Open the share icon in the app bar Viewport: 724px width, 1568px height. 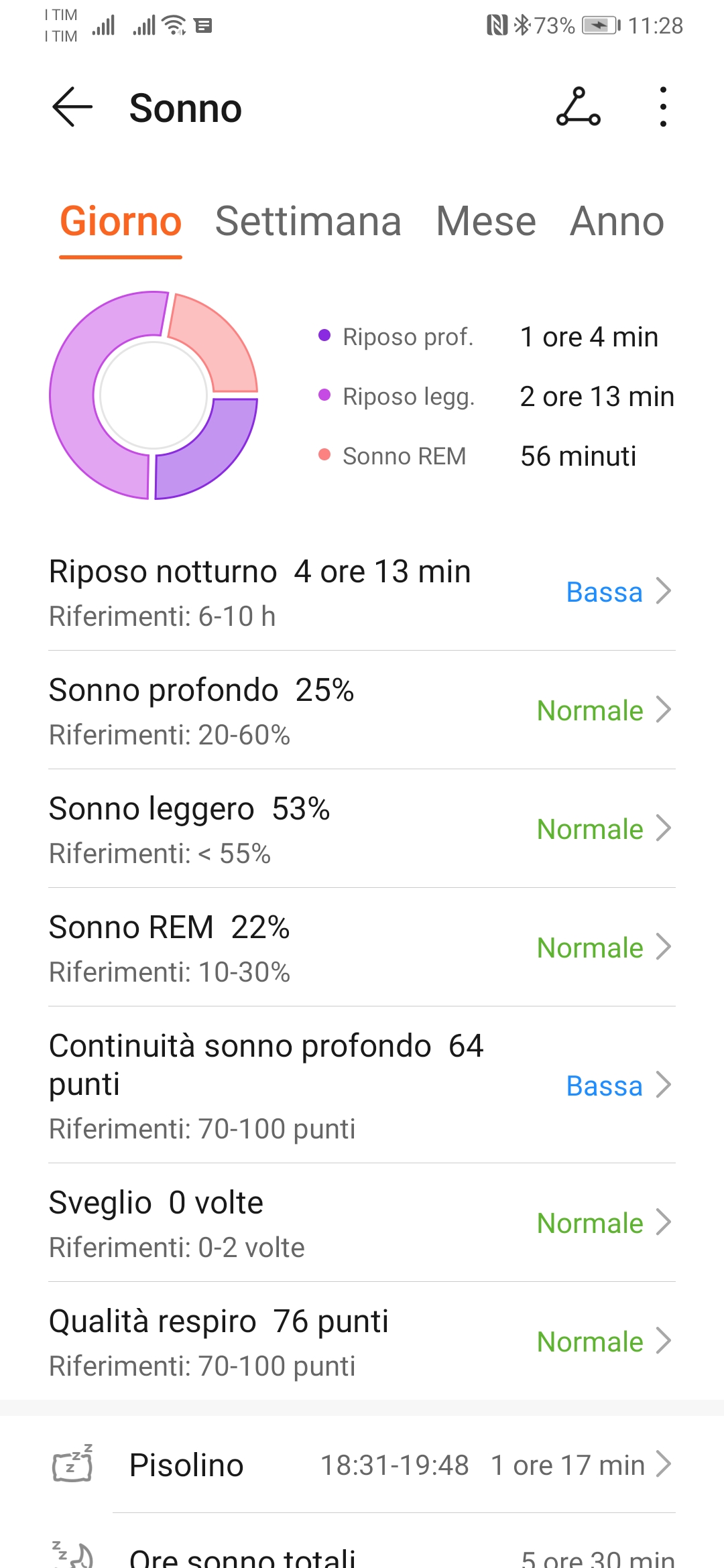[579, 107]
